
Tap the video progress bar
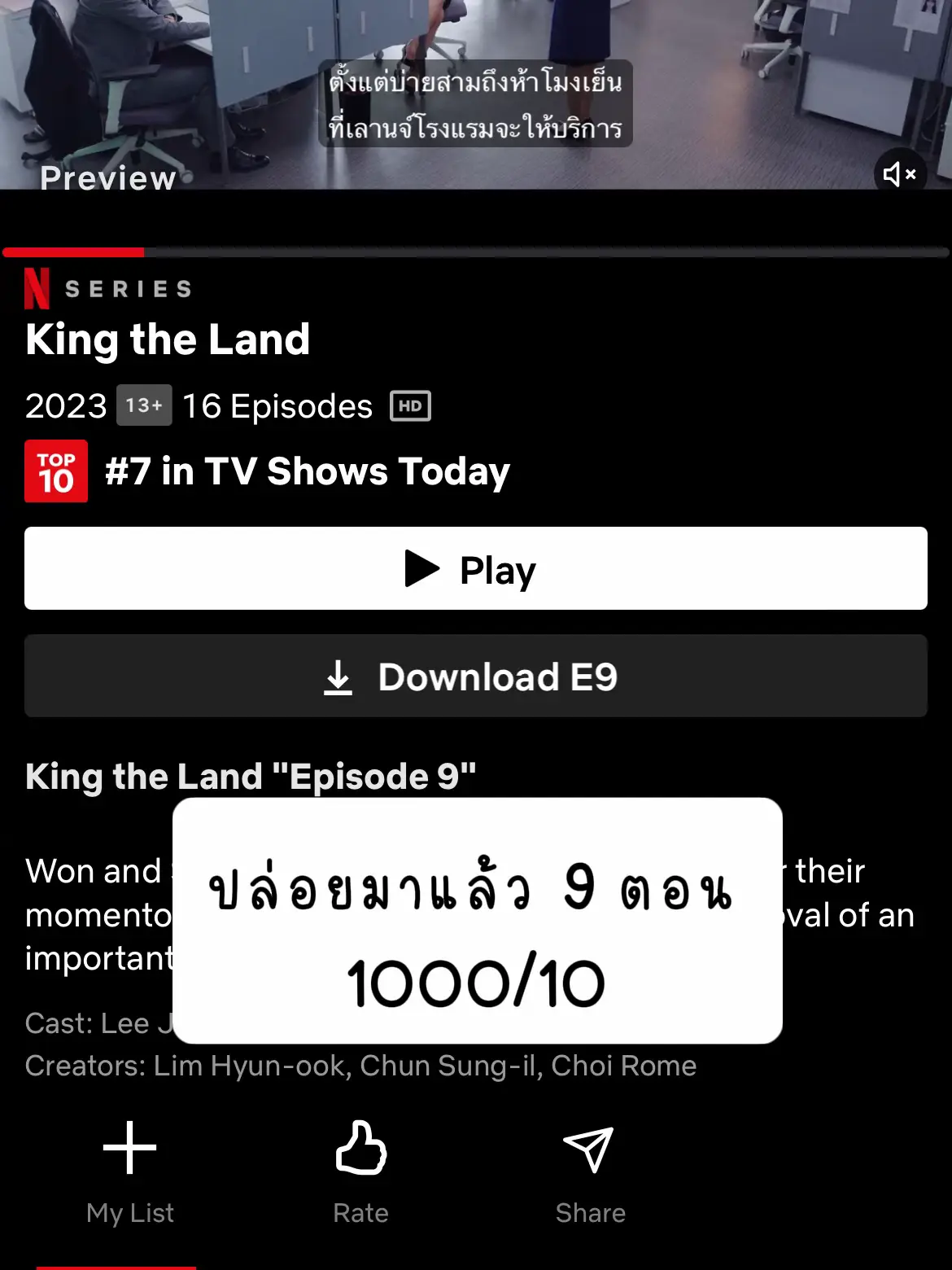coord(476,251)
